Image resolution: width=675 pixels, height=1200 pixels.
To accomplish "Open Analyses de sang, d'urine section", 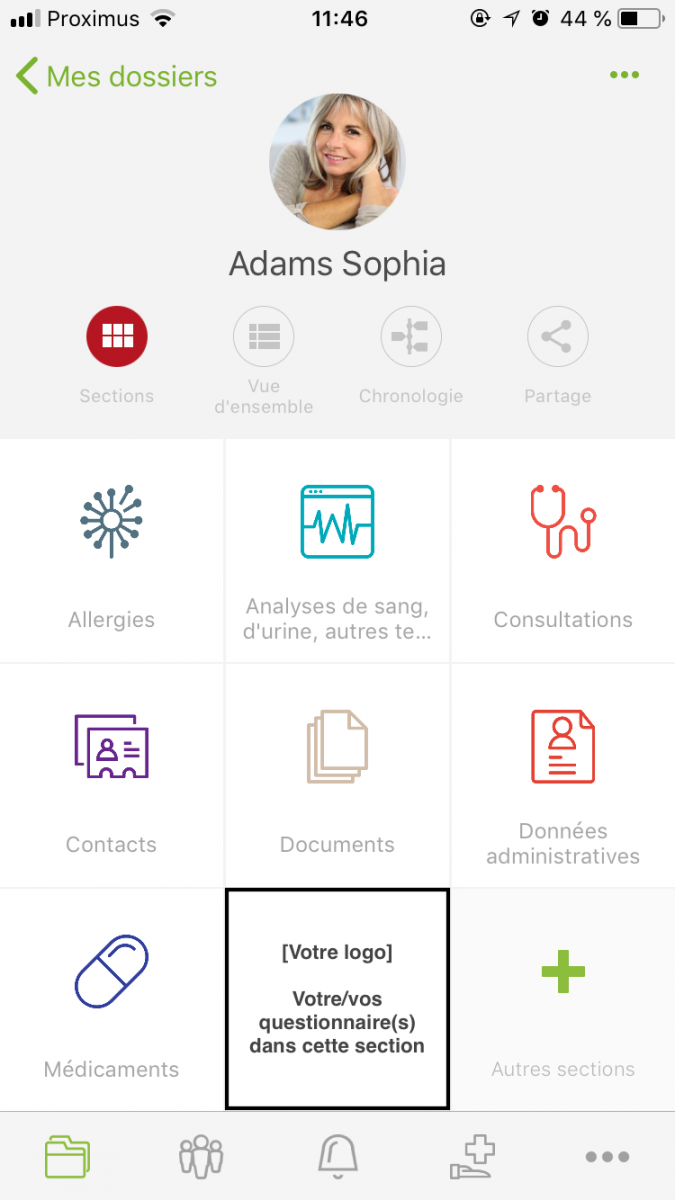I will (x=337, y=550).
